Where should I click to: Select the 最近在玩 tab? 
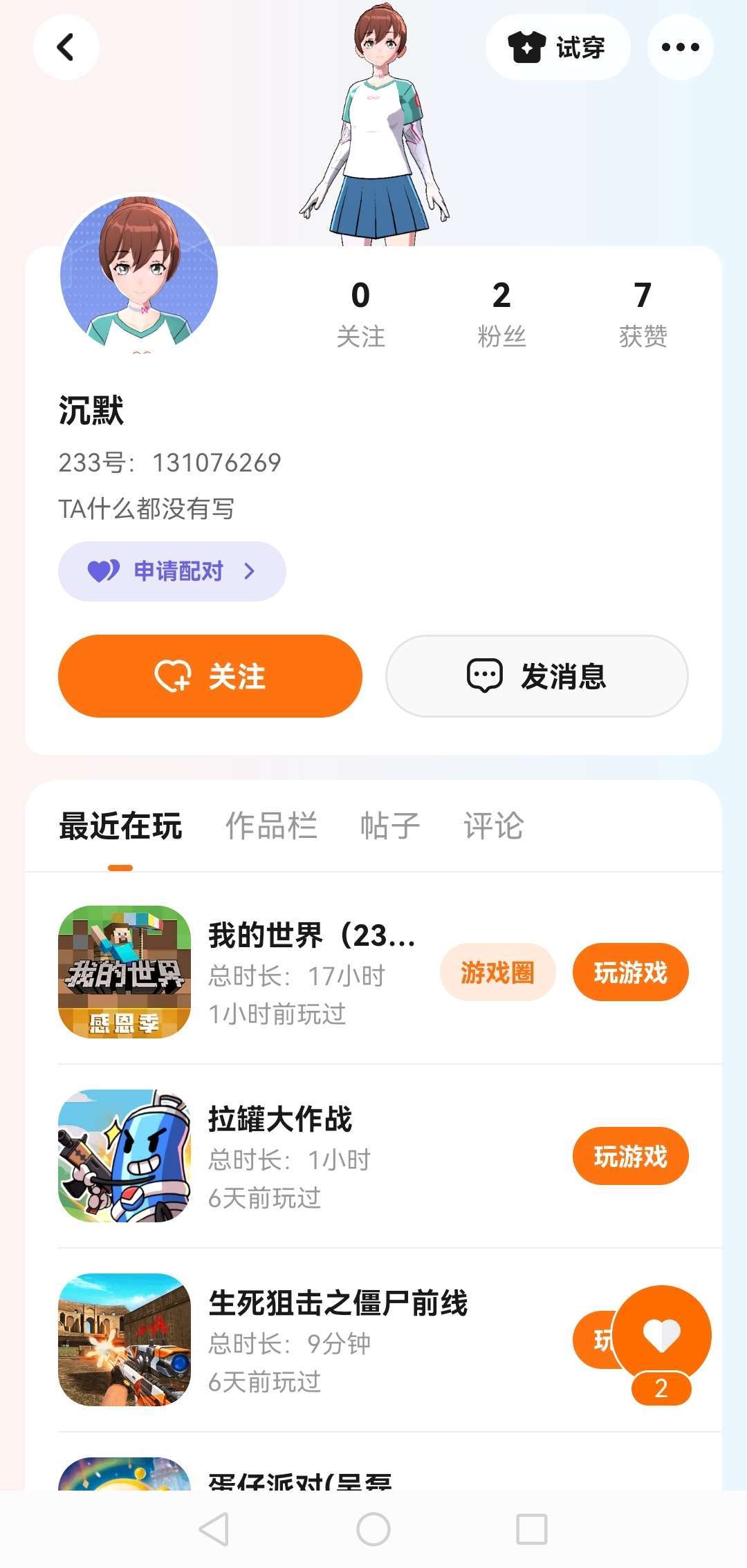click(120, 826)
